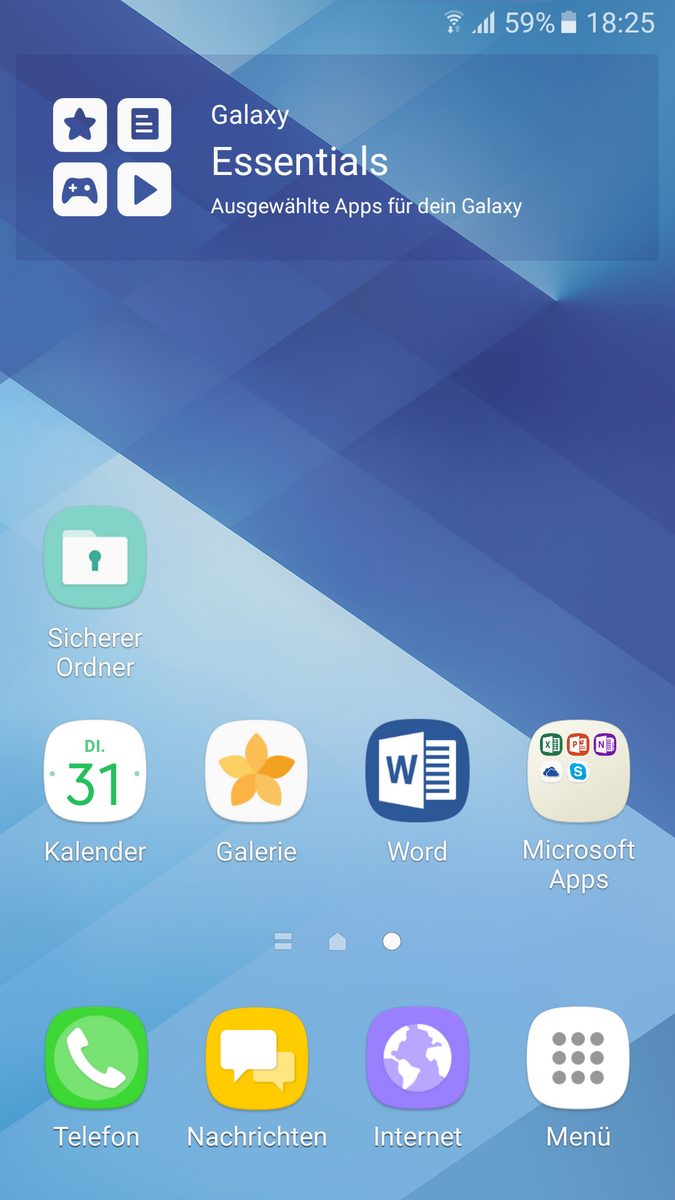
Task: Go to the home page indicator
Action: coord(337,941)
